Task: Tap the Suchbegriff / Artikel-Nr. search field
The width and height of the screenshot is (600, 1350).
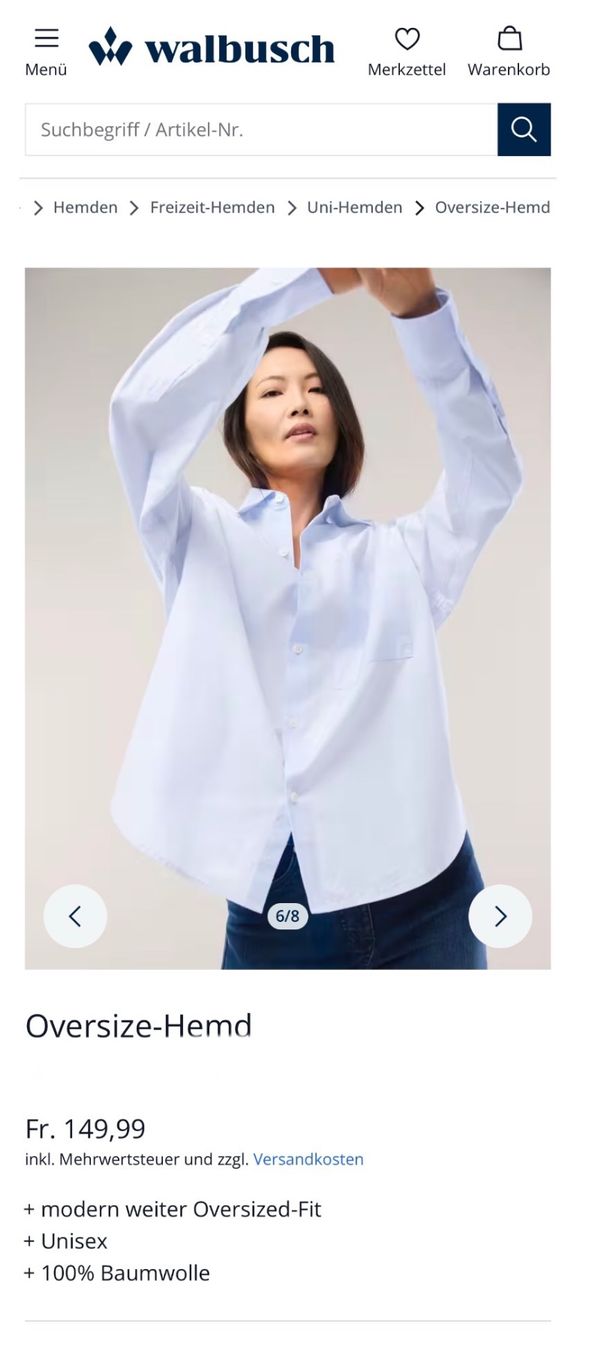Action: coord(261,129)
